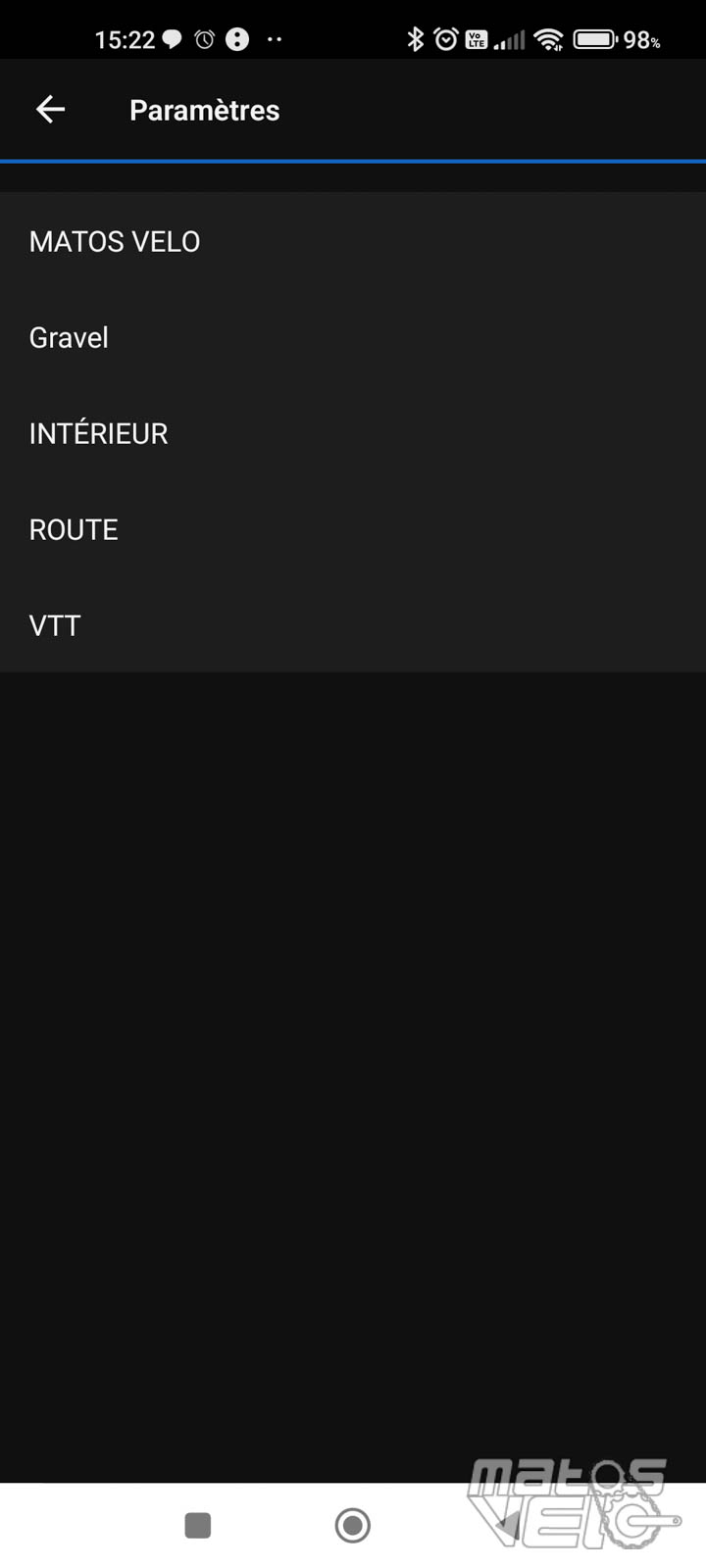706x1568 pixels.
Task: Open the INTÉRIEUR profile settings
Action: click(353, 433)
